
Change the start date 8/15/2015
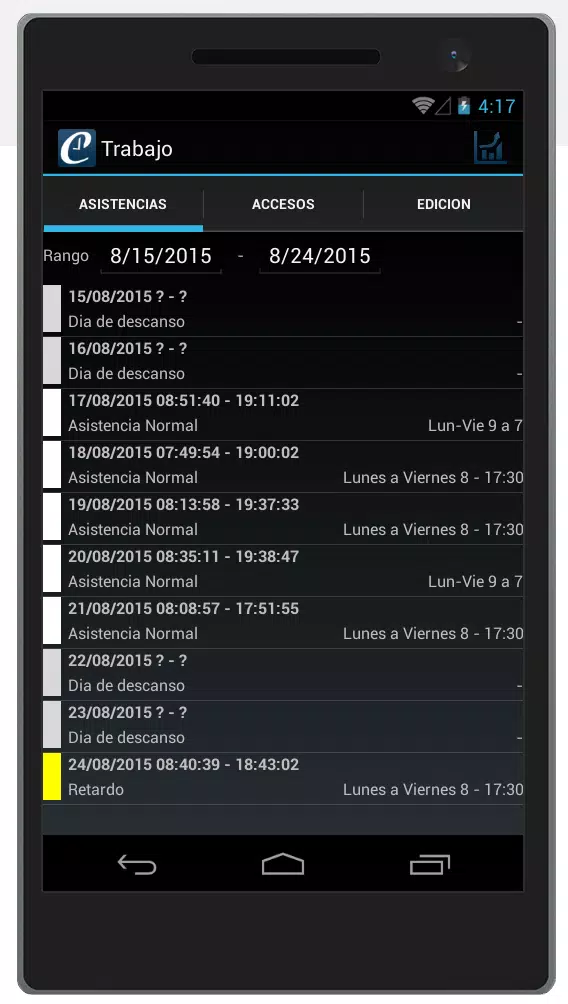click(161, 256)
